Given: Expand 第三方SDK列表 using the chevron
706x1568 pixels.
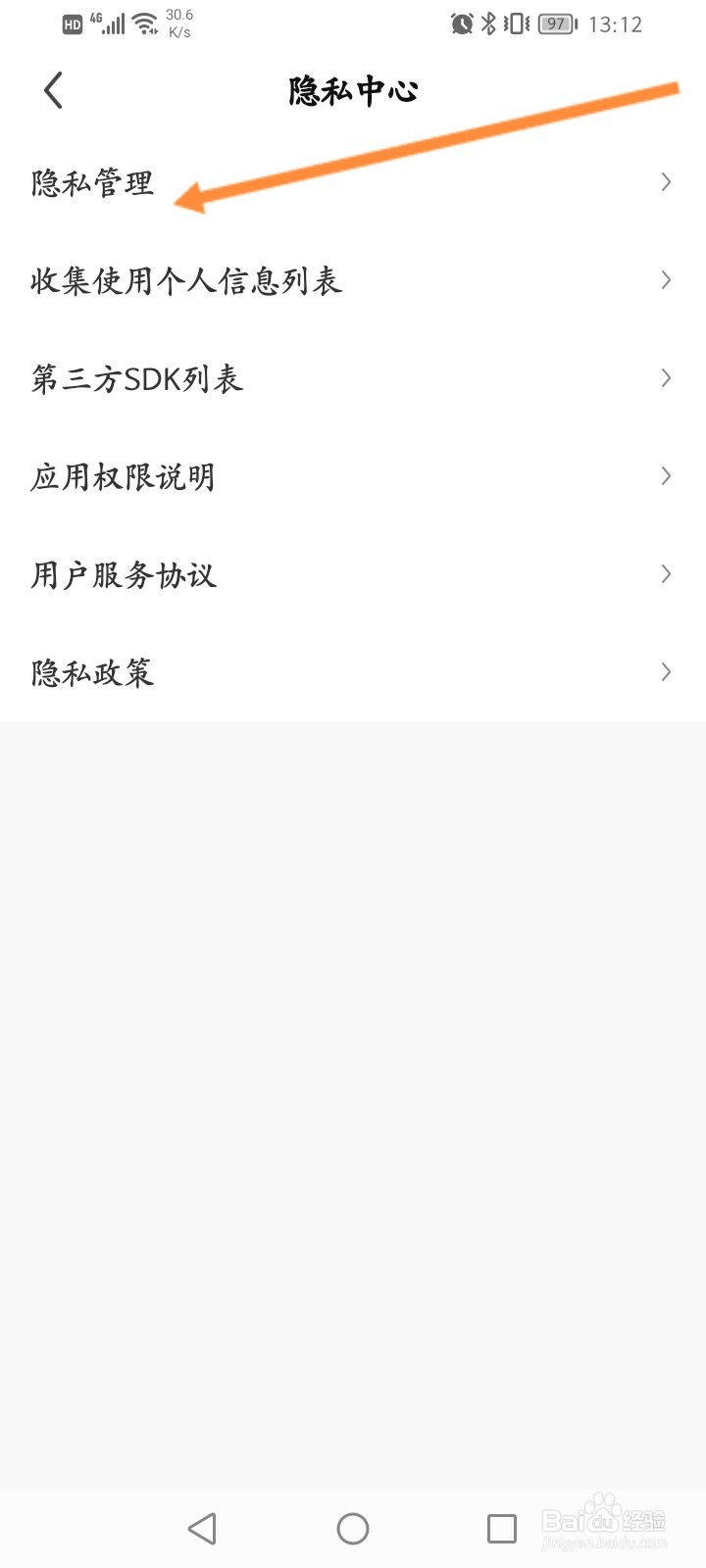Looking at the screenshot, I should pos(665,378).
